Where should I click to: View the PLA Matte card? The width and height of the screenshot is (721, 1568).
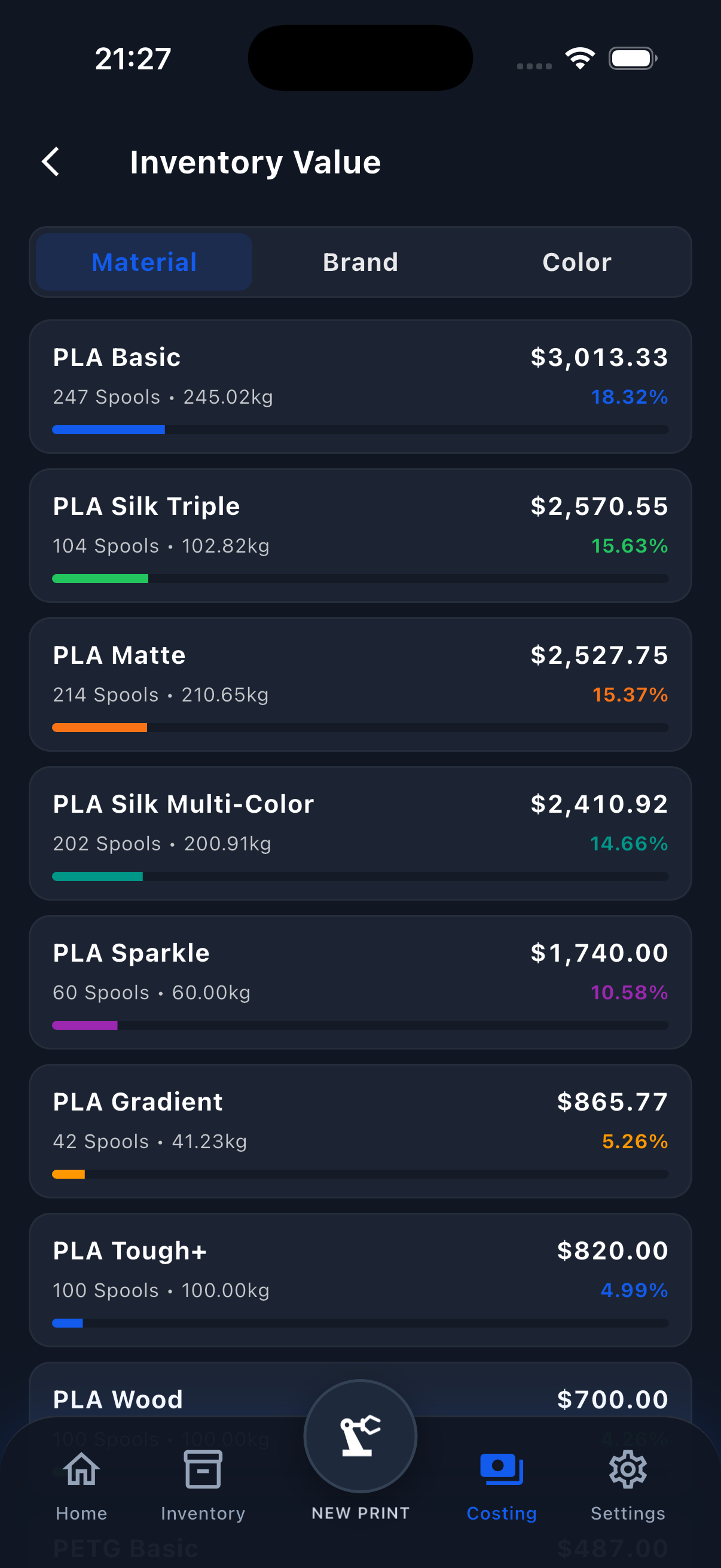click(360, 684)
